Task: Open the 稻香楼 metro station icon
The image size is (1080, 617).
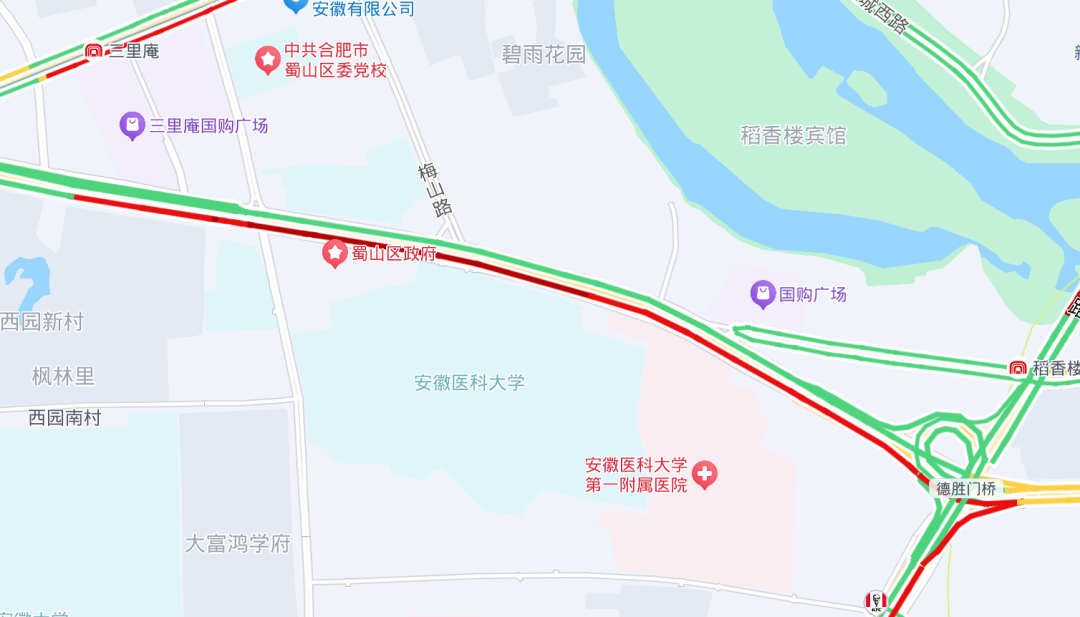Action: (x=1018, y=368)
